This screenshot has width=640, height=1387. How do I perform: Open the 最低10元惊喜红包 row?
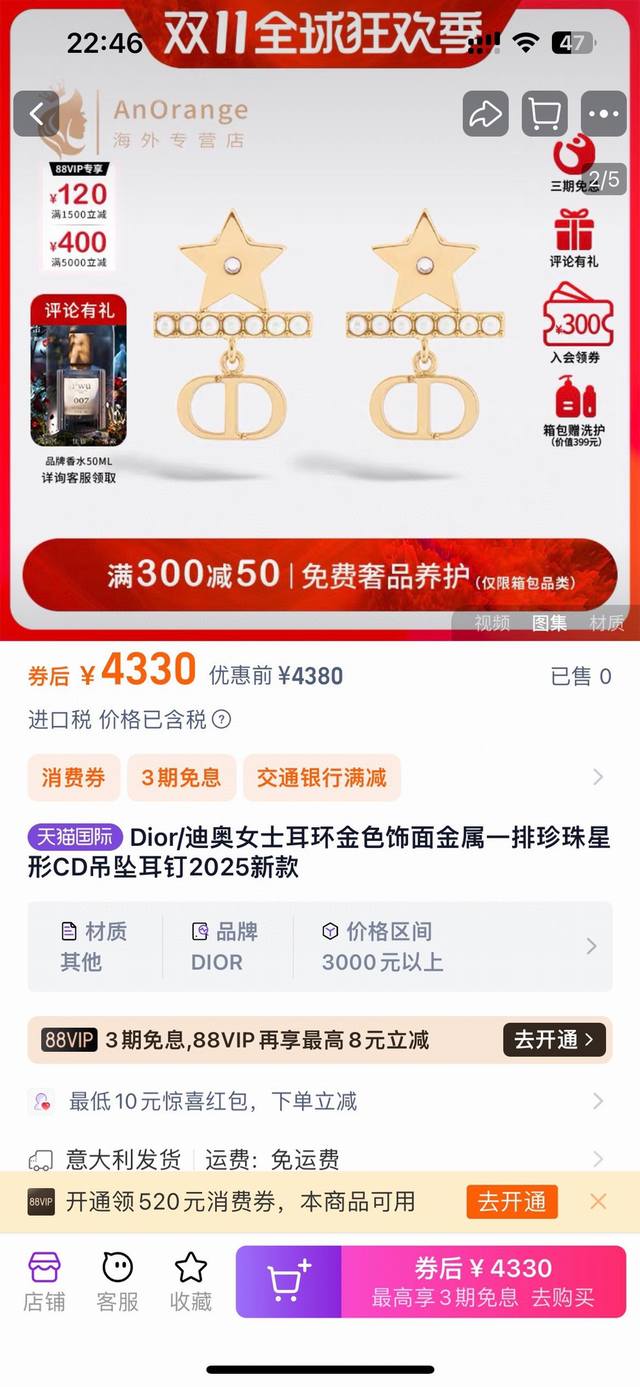click(320, 1101)
